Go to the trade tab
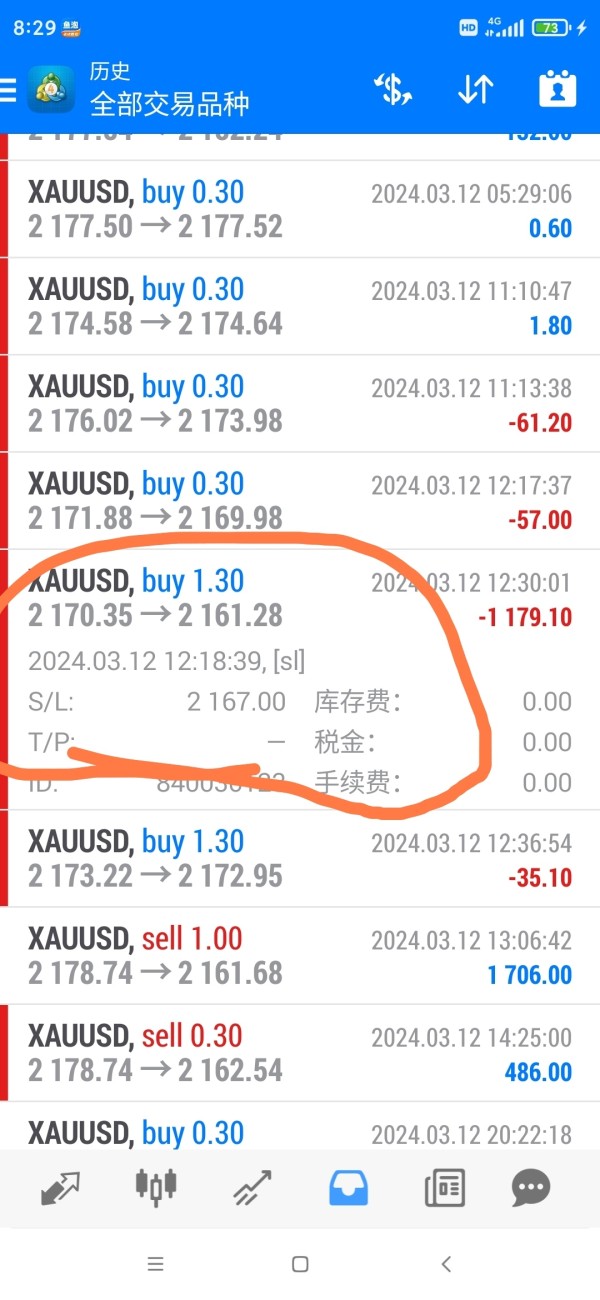The height and width of the screenshot is (1300, 600). click(252, 1187)
